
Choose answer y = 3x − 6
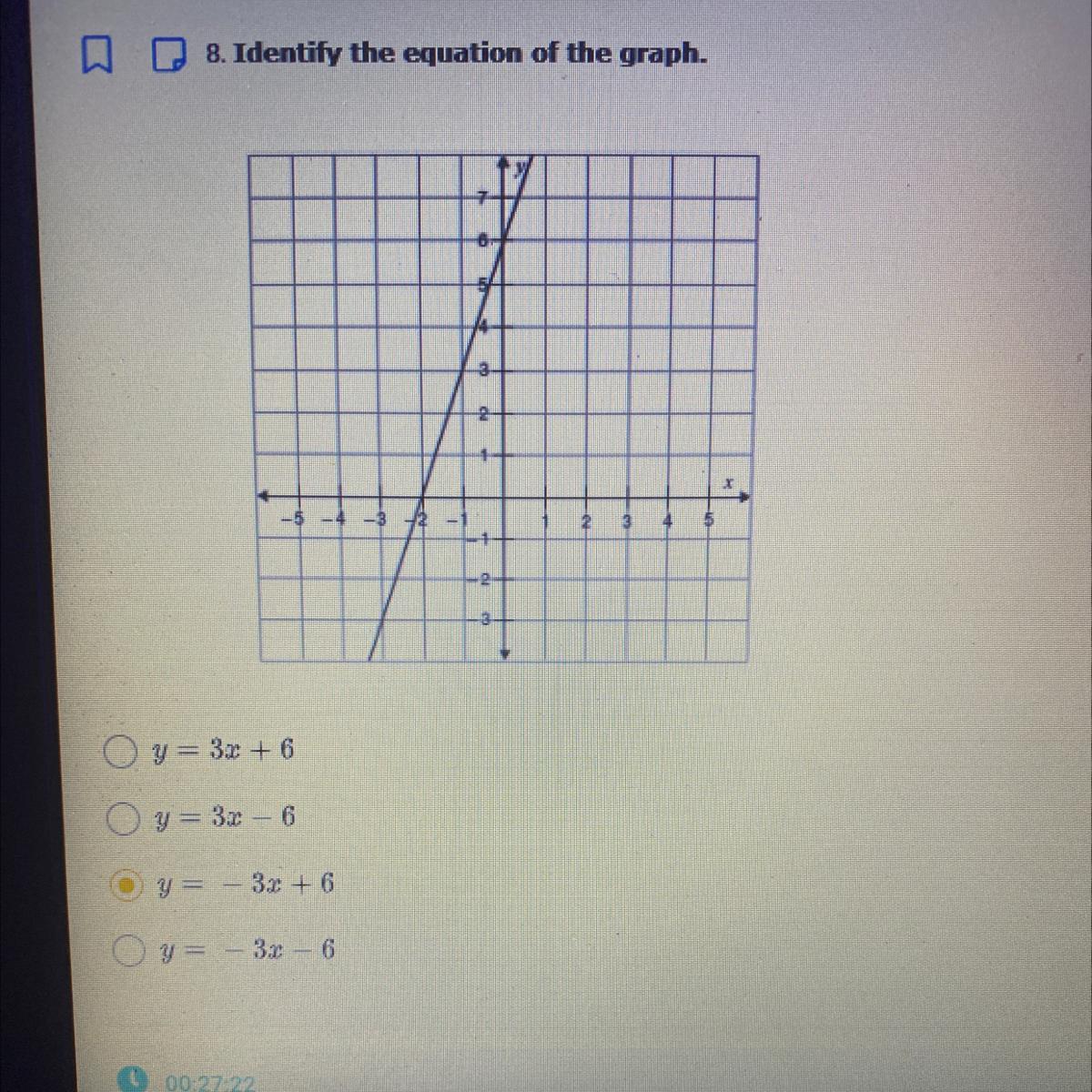point(122,818)
